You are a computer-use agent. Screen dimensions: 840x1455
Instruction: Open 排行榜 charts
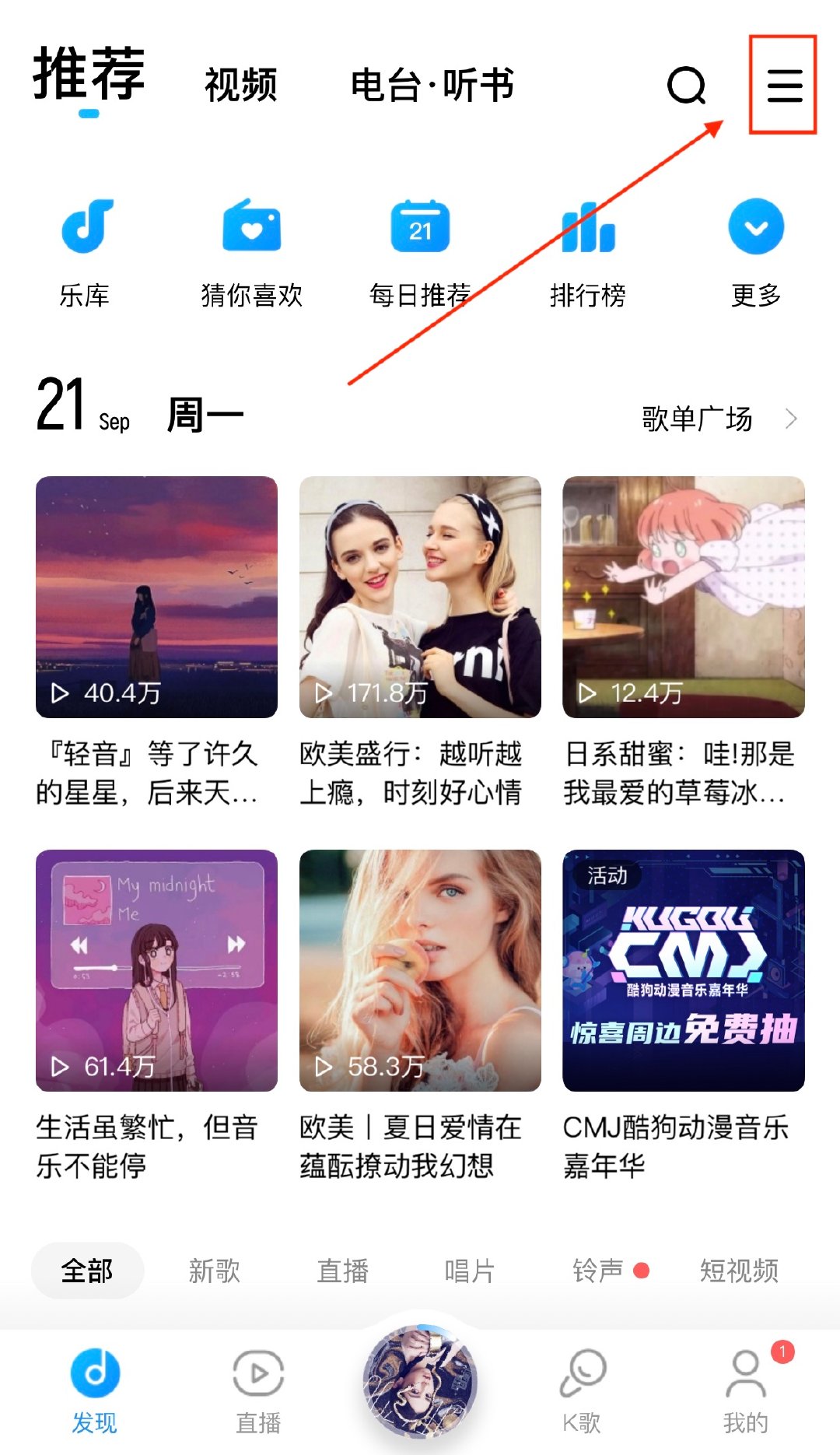pyautogui.click(x=588, y=251)
